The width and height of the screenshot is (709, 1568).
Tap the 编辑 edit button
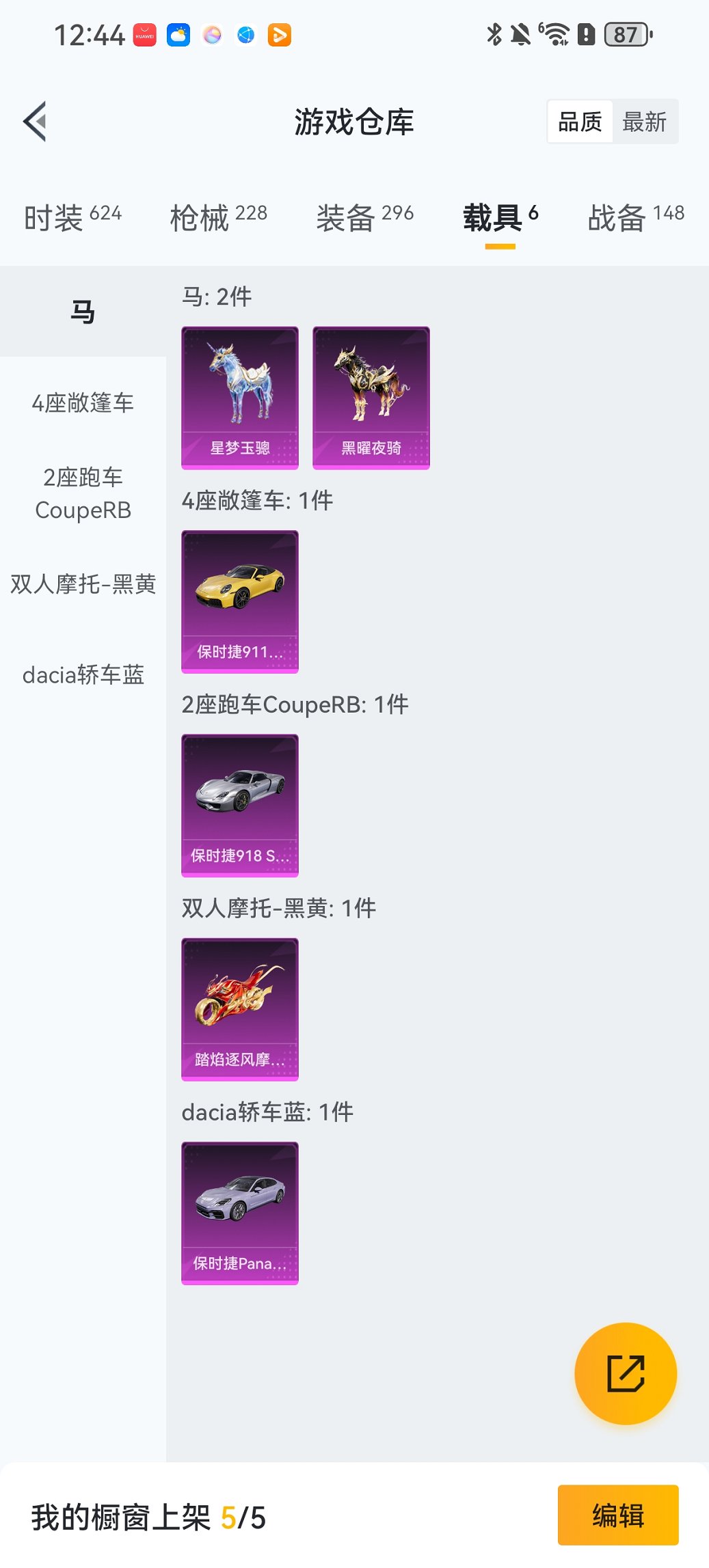click(617, 1516)
